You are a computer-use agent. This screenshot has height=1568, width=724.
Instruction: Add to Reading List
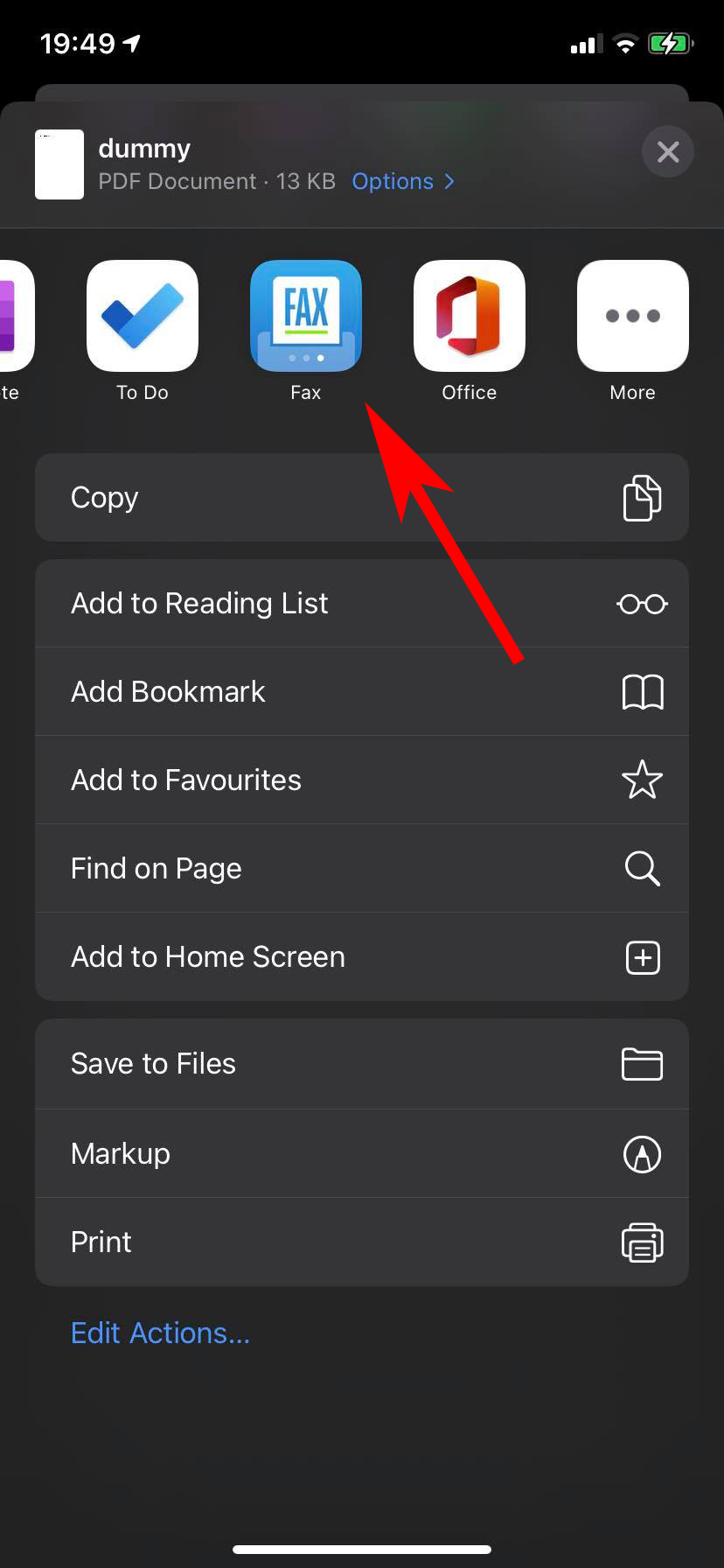[x=362, y=603]
